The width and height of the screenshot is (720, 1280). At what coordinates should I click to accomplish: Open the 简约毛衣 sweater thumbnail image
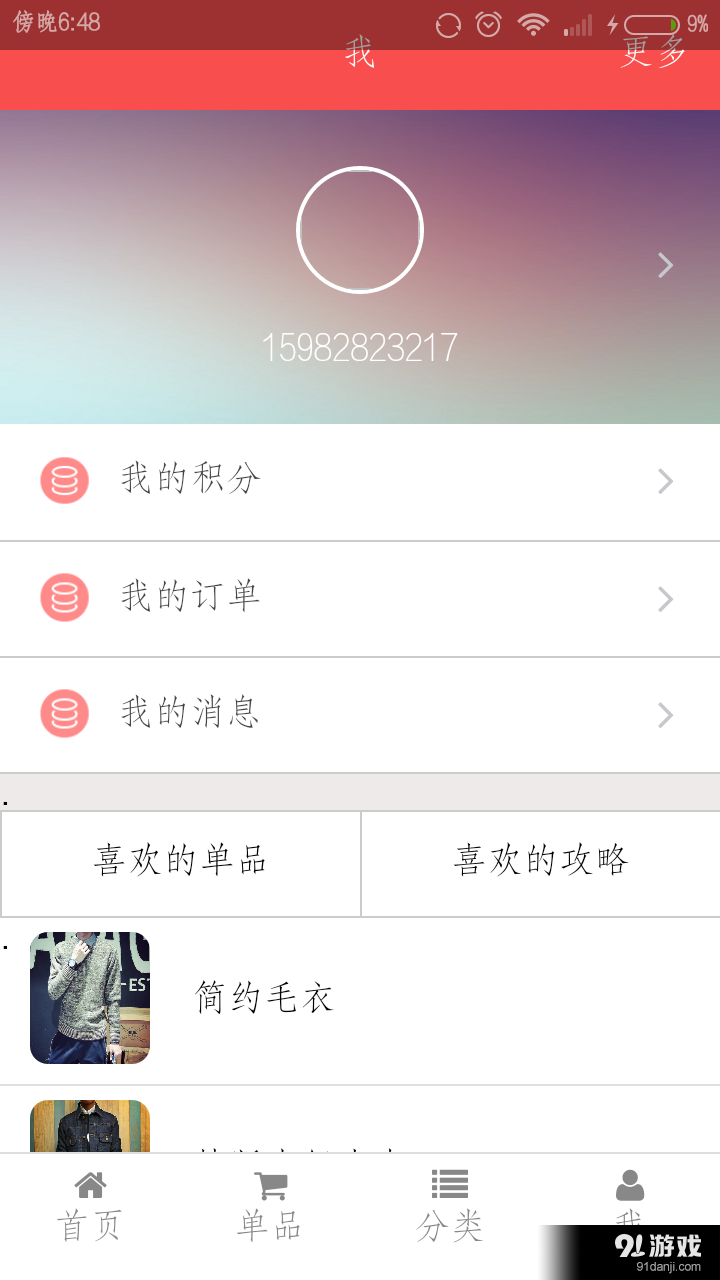click(90, 998)
